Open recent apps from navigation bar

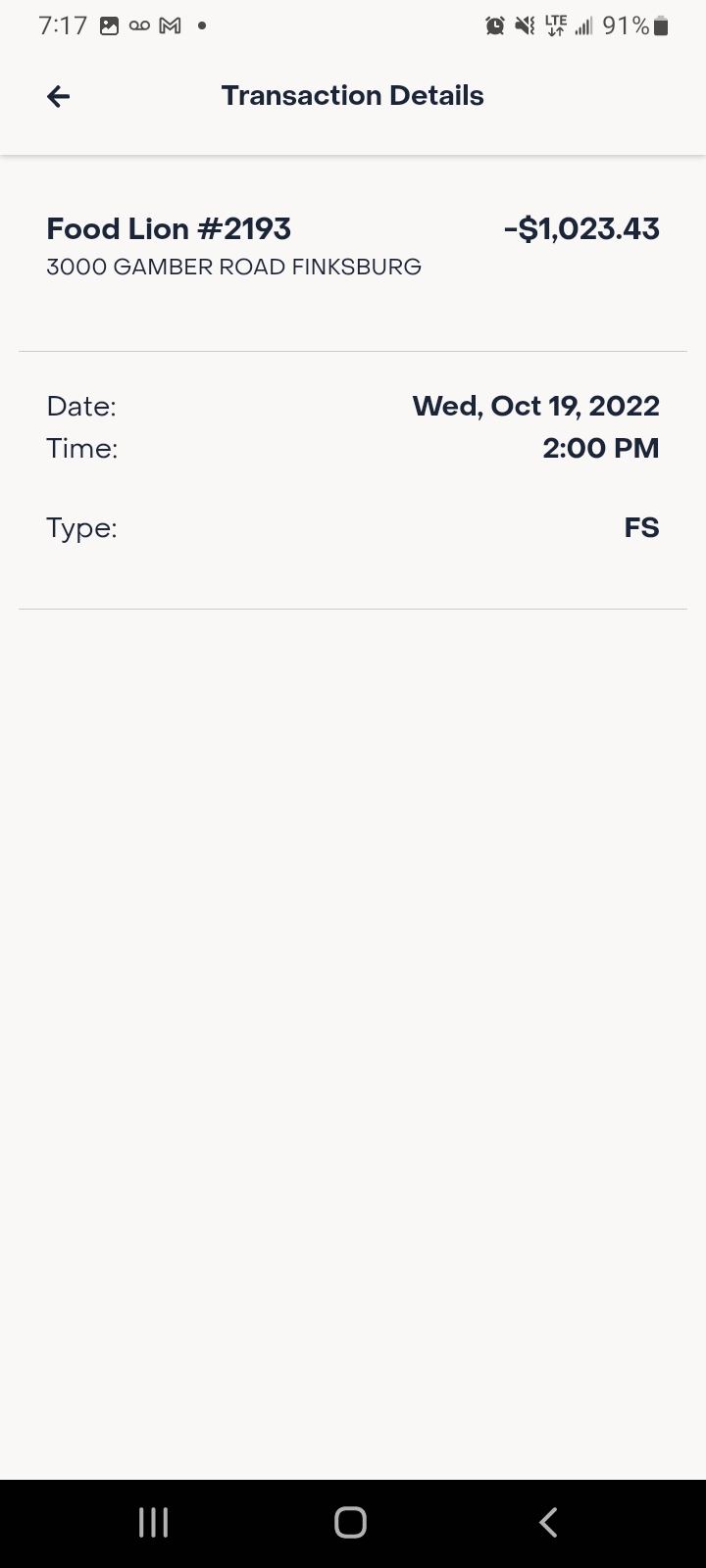[154, 1522]
